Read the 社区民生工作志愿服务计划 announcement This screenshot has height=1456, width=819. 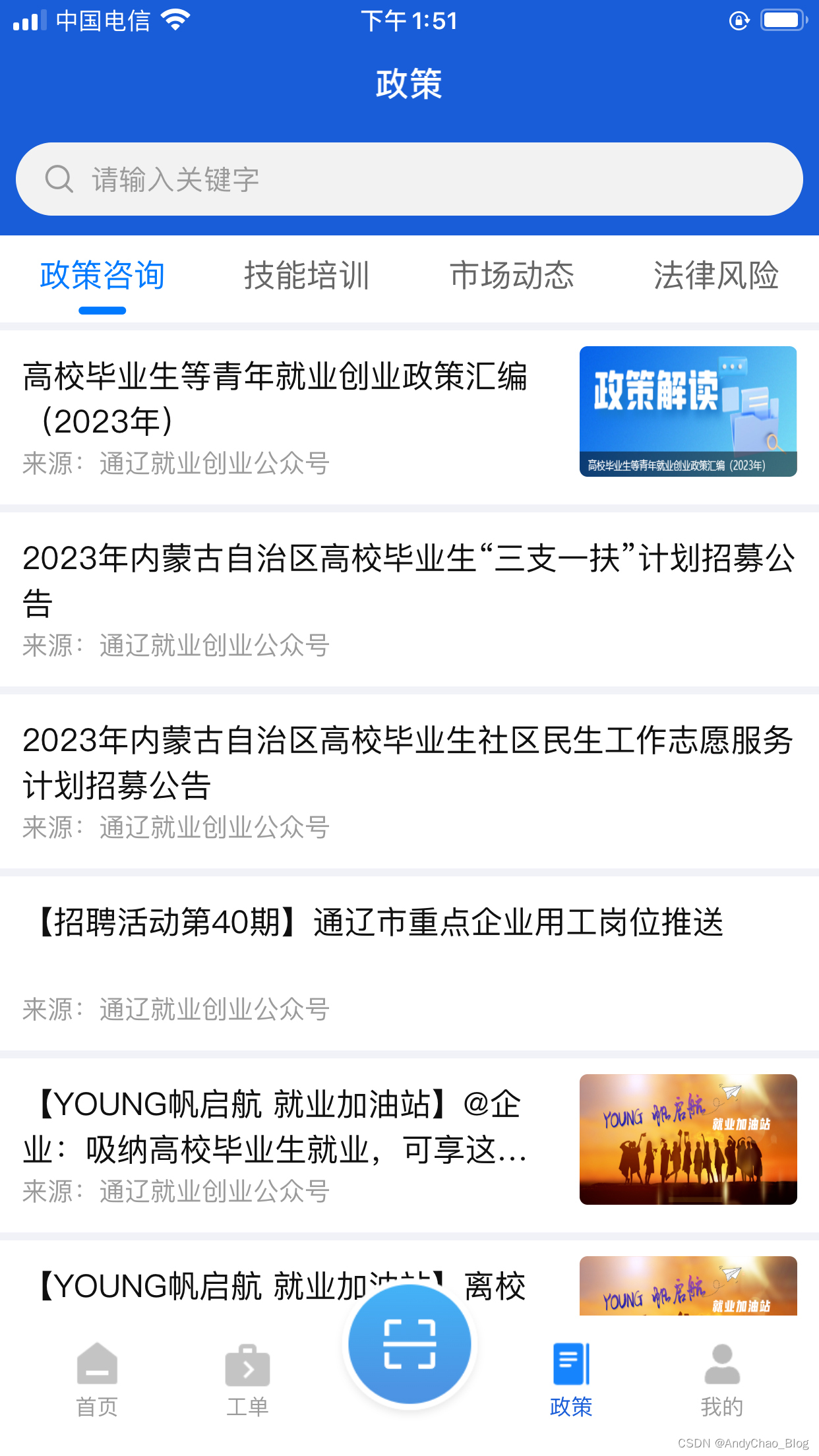[x=409, y=762]
